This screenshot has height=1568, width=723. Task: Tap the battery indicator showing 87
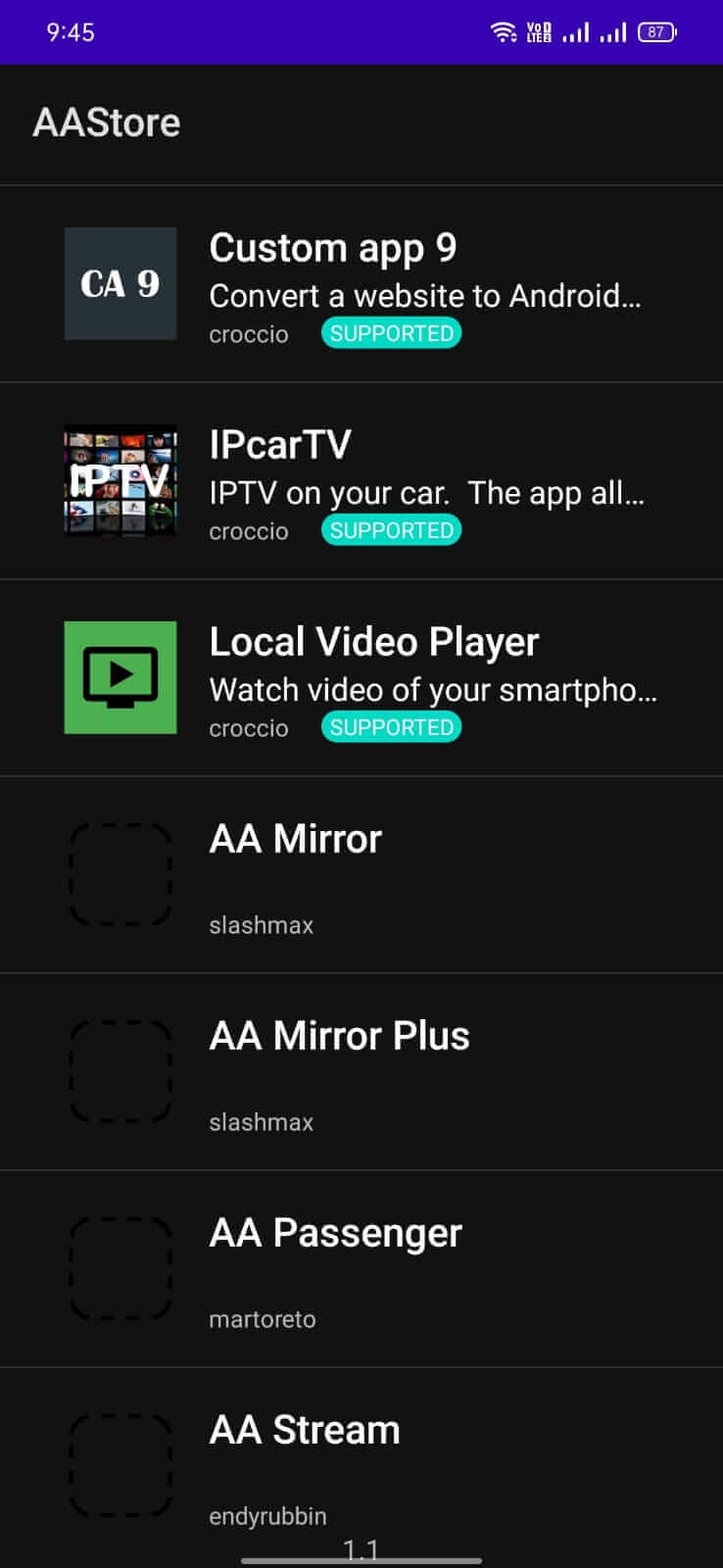tap(656, 31)
